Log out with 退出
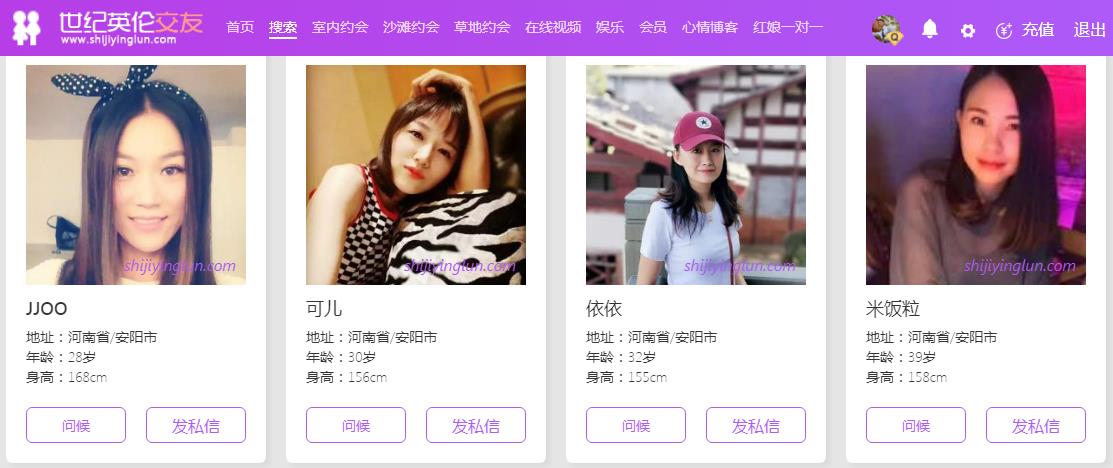The height and width of the screenshot is (468, 1113). (1089, 29)
